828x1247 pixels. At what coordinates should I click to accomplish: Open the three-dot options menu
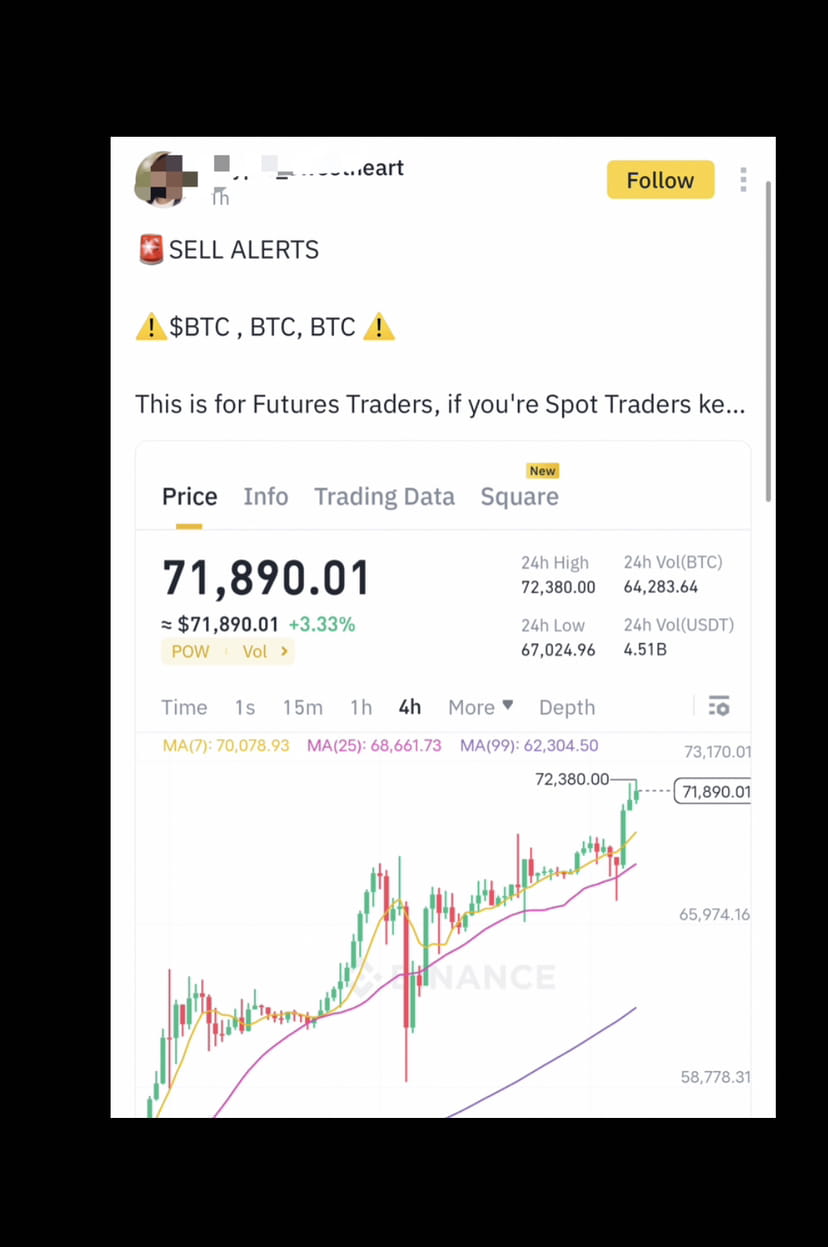click(x=743, y=180)
